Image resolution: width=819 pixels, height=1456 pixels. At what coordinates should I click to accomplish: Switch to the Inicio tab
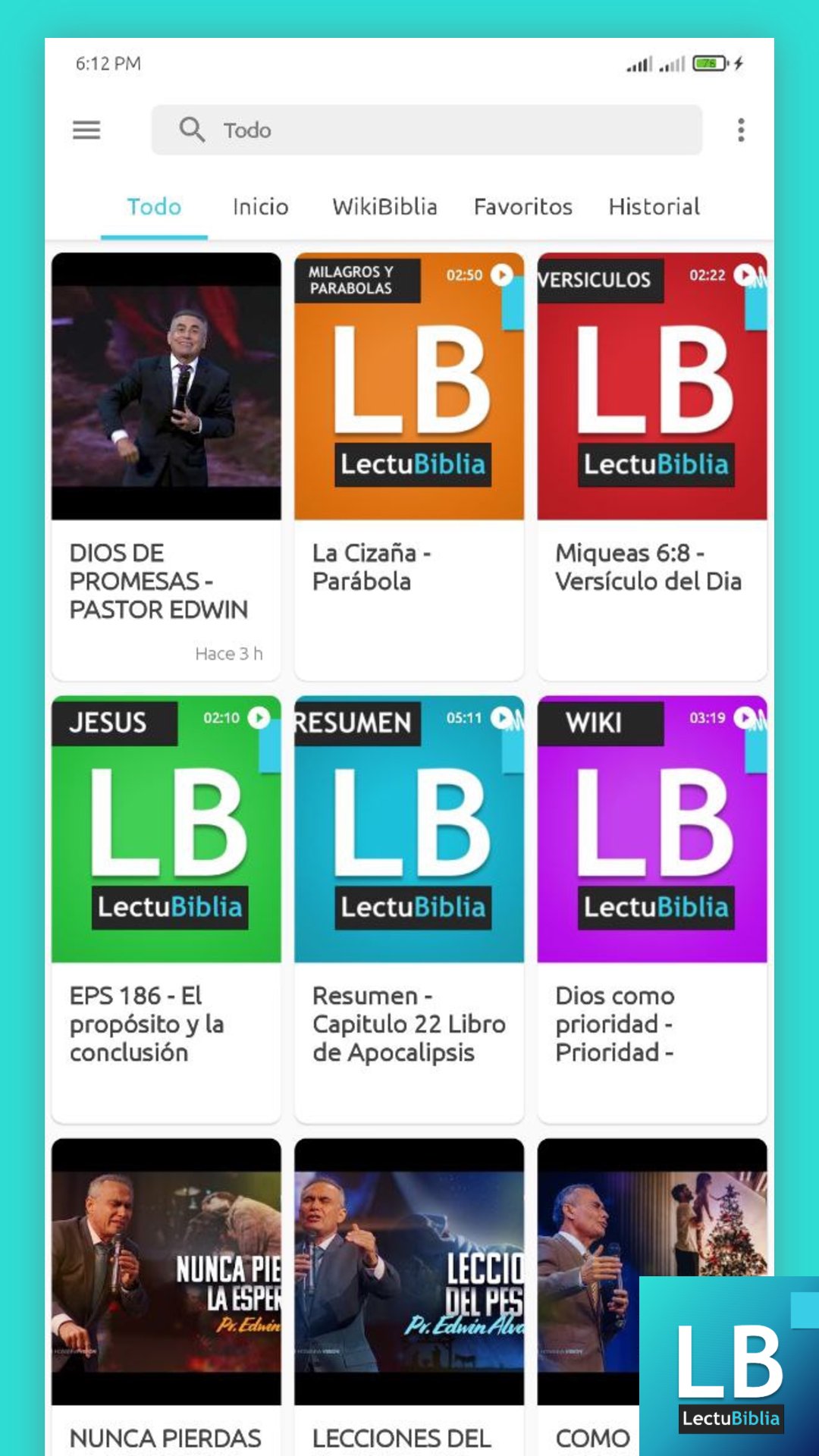(x=261, y=206)
